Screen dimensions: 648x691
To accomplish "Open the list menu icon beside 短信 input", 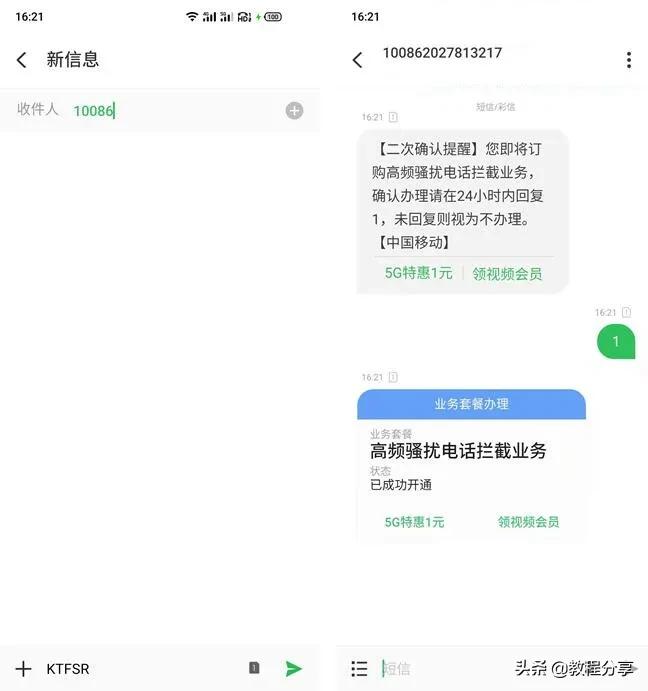I will click(359, 668).
